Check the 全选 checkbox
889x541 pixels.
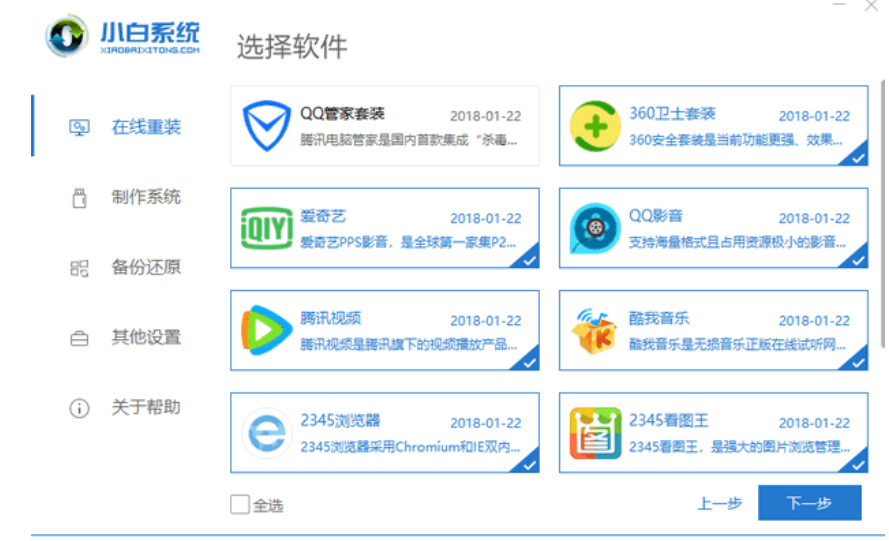240,504
